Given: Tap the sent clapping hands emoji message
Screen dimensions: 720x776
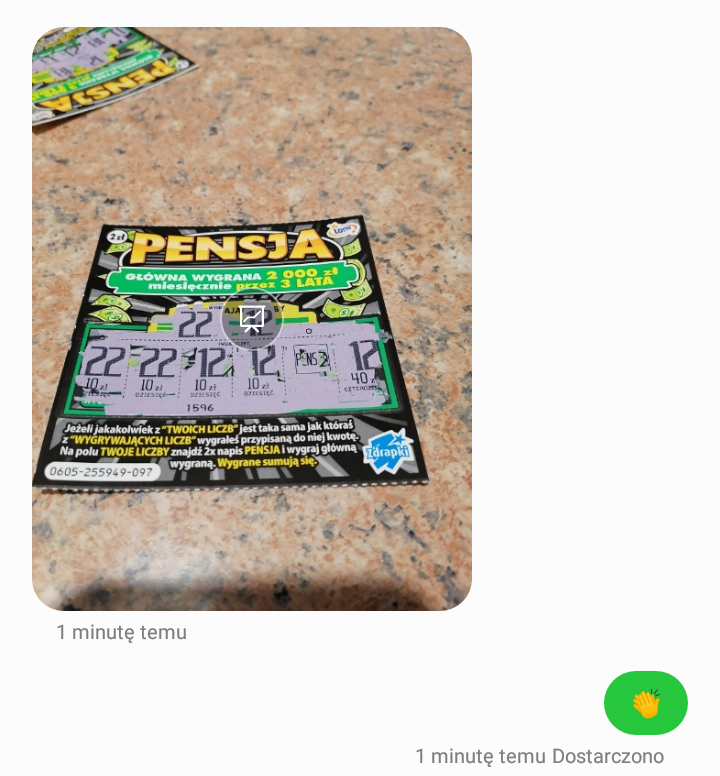Looking at the screenshot, I should point(645,703).
